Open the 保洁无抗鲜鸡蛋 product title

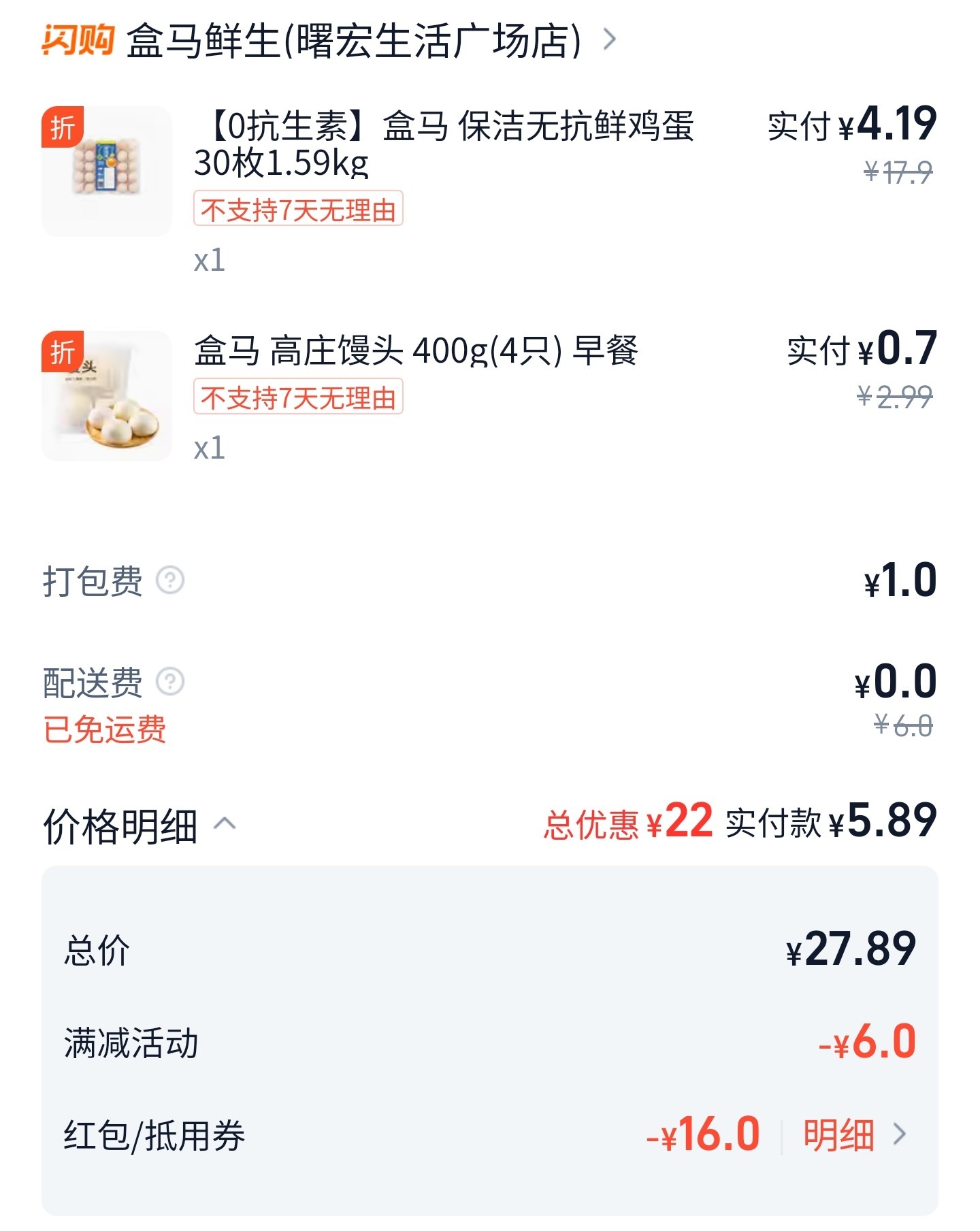coord(442,146)
